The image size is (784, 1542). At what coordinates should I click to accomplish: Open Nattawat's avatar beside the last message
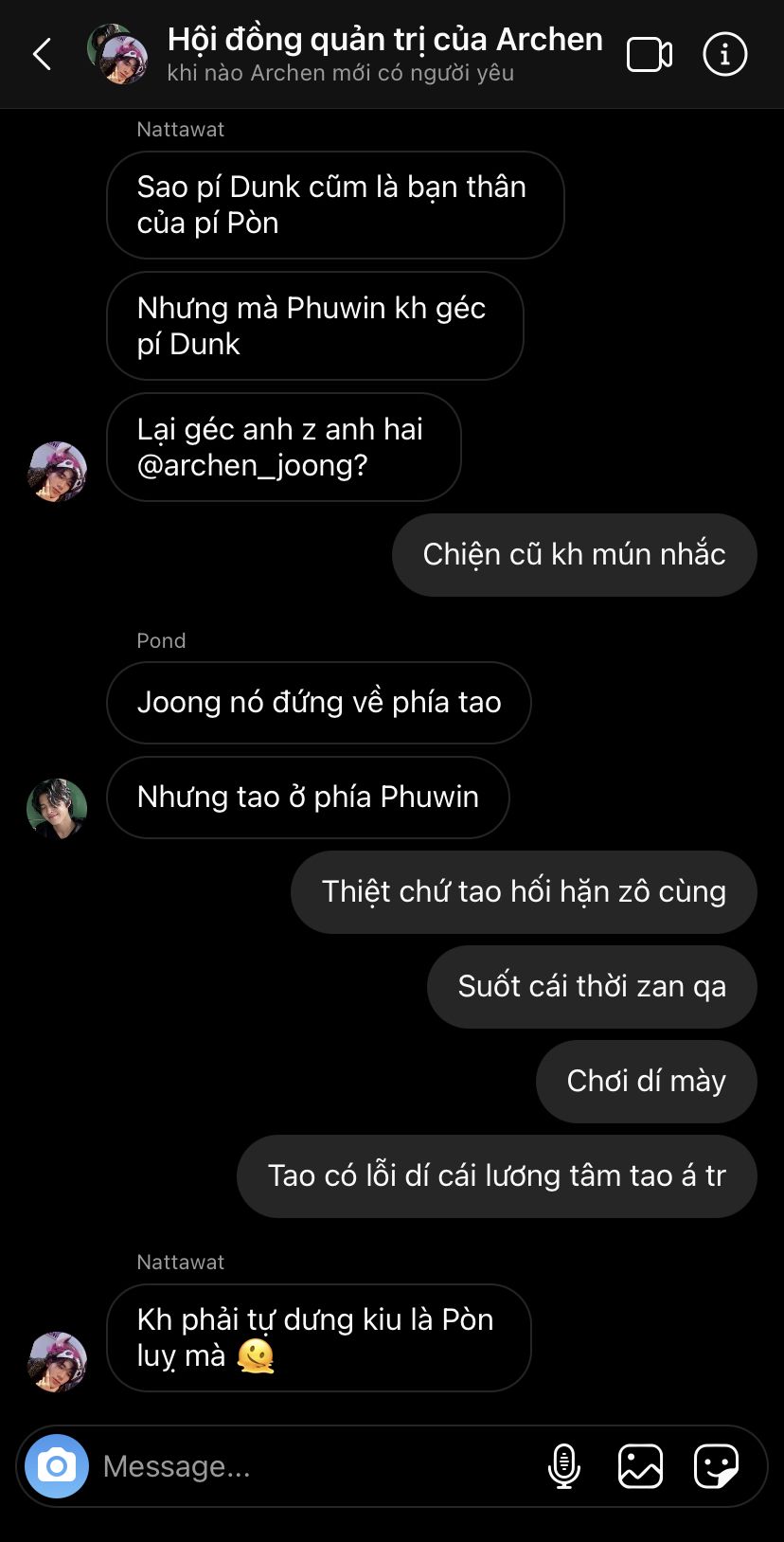(57, 1361)
